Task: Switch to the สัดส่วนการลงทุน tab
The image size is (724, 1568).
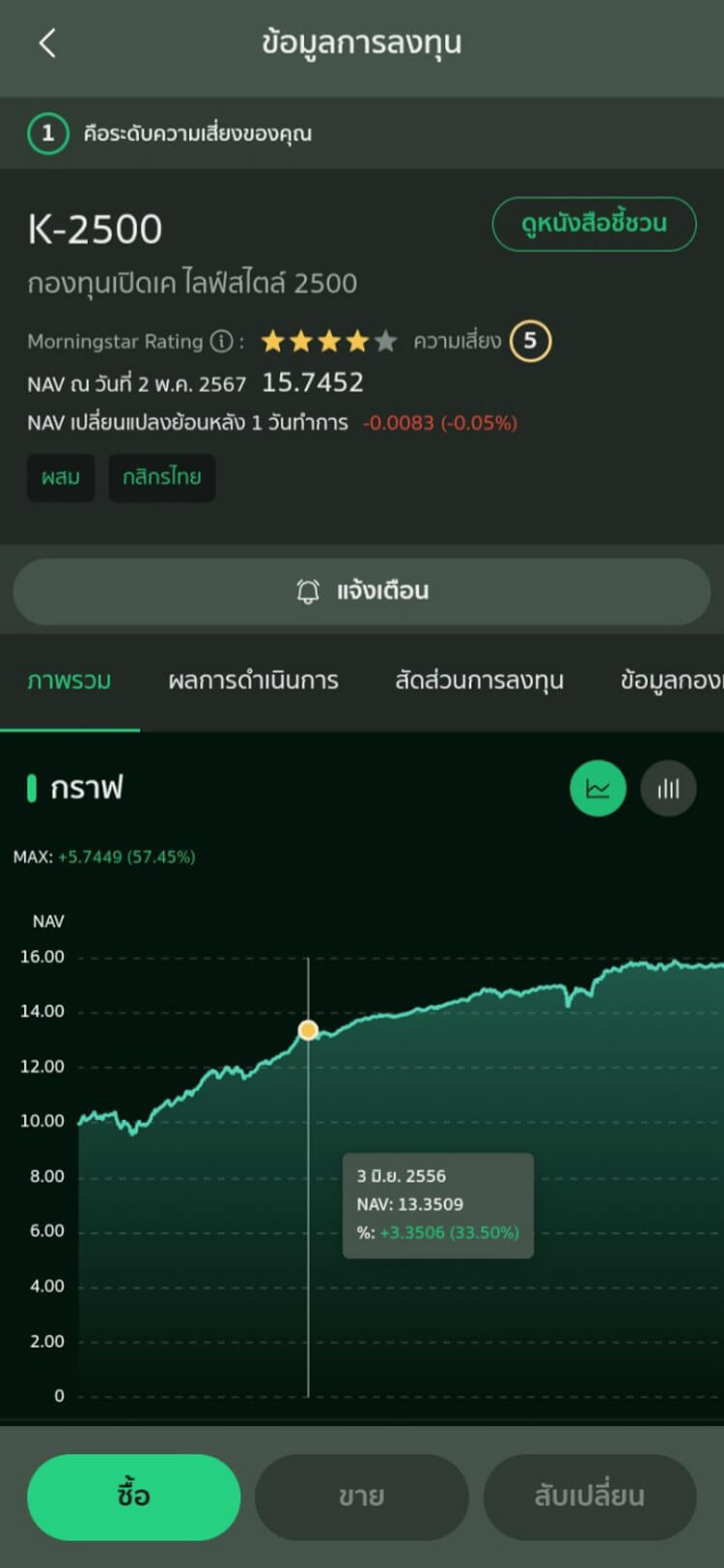Action: click(479, 681)
